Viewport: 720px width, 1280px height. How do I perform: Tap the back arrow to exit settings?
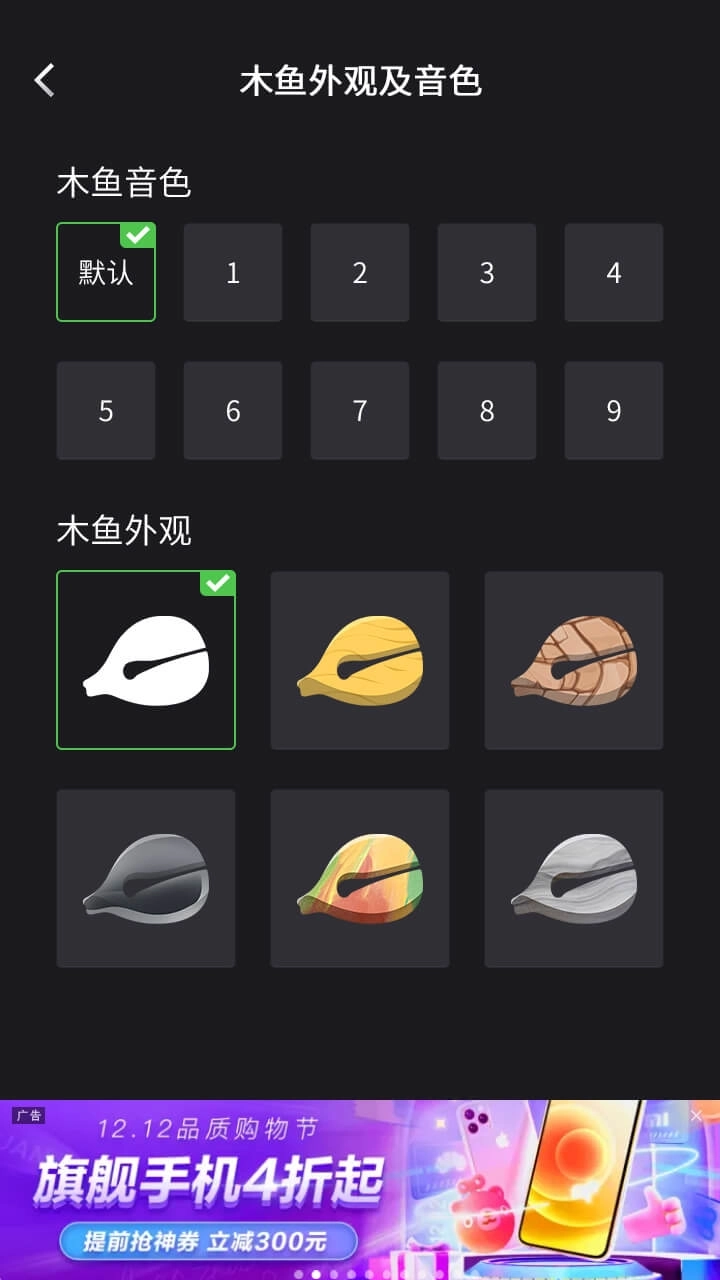click(44, 80)
